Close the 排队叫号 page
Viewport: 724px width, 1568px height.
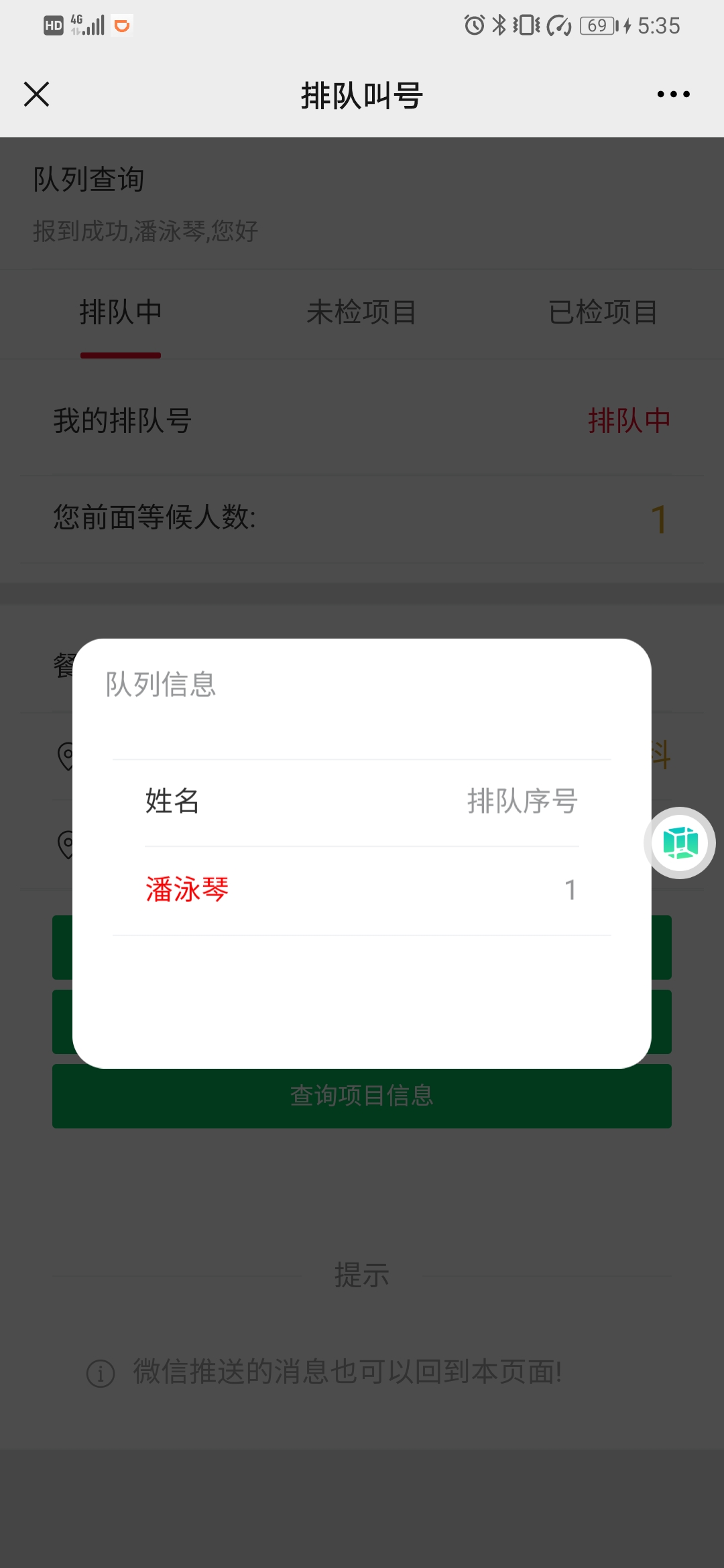point(36,94)
